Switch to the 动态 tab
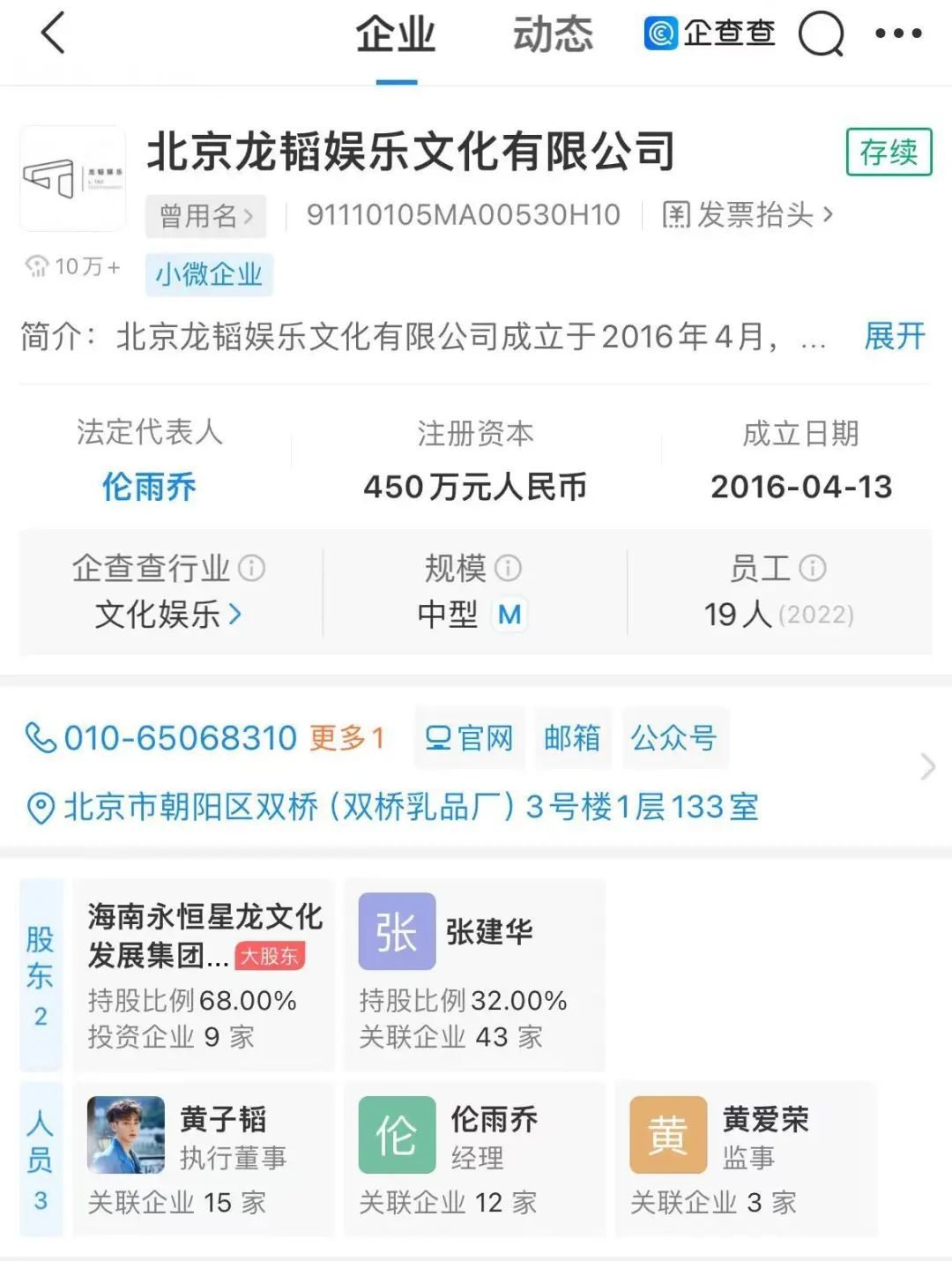952x1261 pixels. click(x=553, y=34)
